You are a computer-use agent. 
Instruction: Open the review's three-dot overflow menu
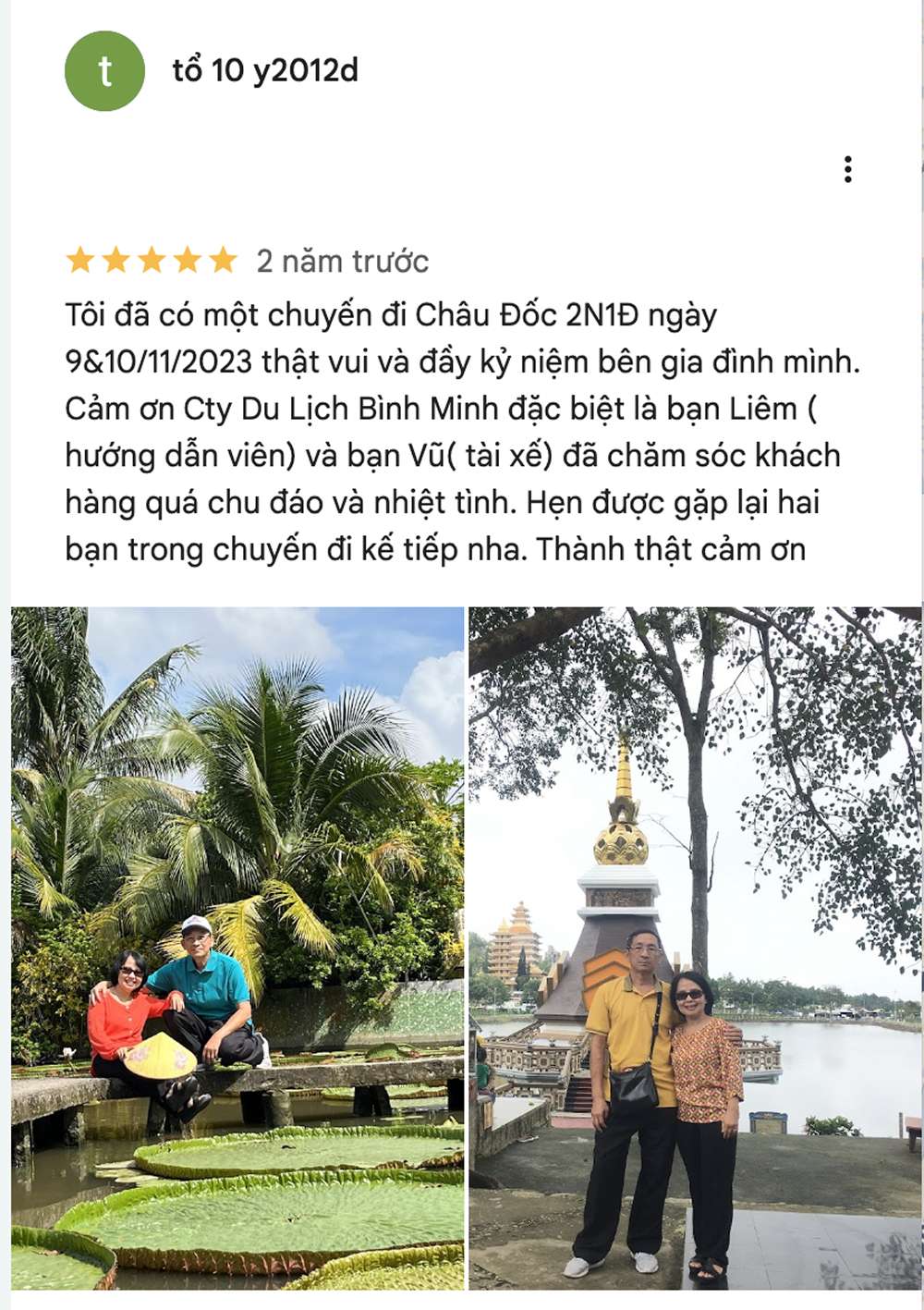(x=847, y=169)
